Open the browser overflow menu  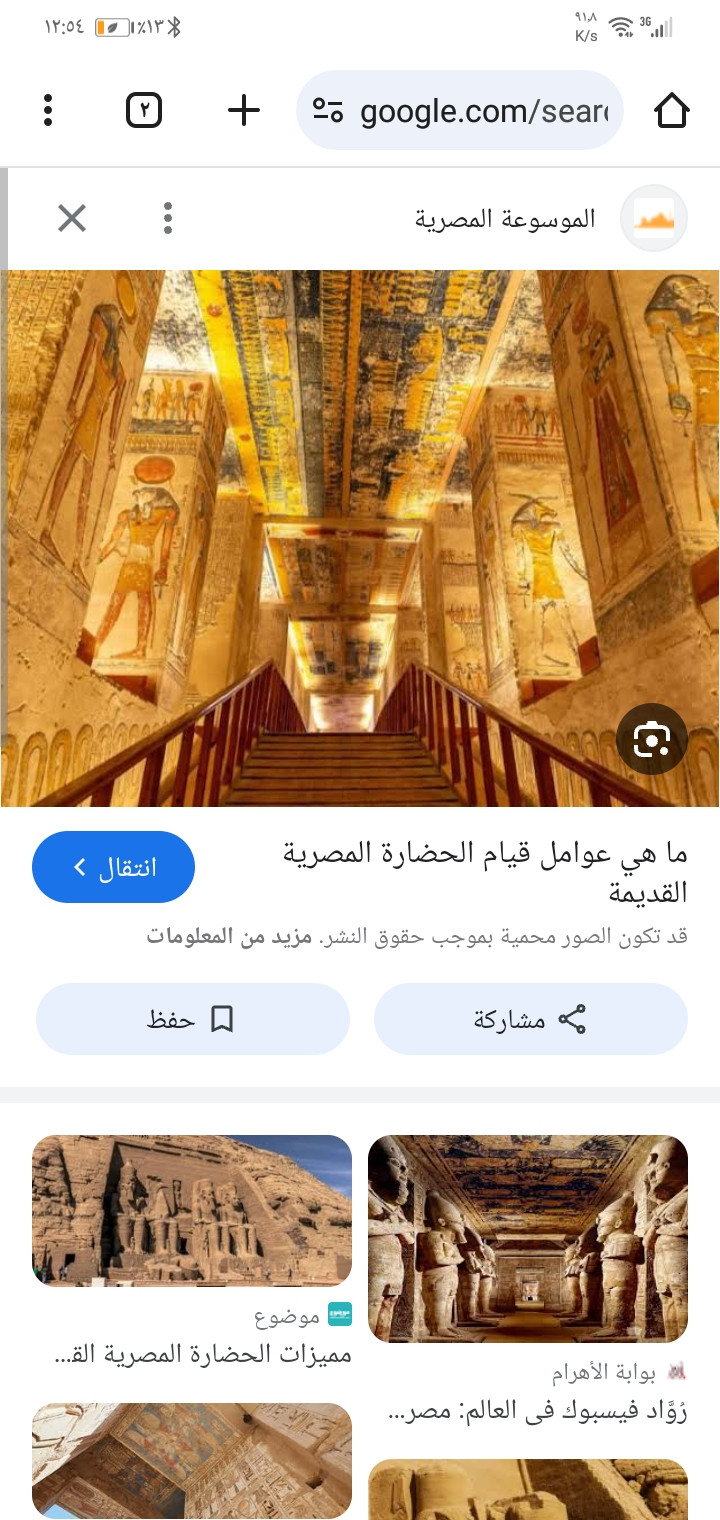click(x=48, y=110)
